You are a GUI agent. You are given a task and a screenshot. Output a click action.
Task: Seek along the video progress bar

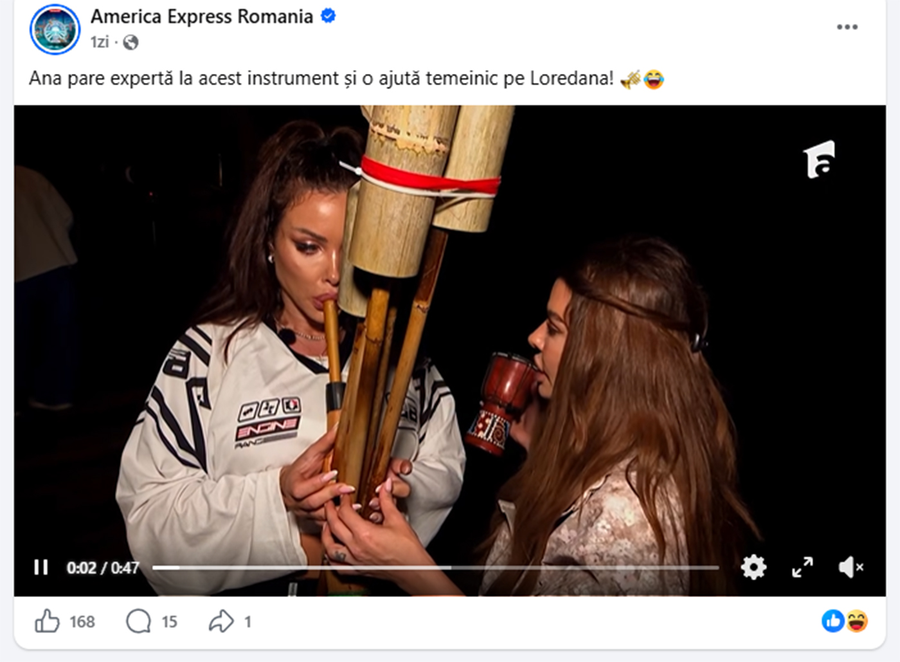point(435,567)
